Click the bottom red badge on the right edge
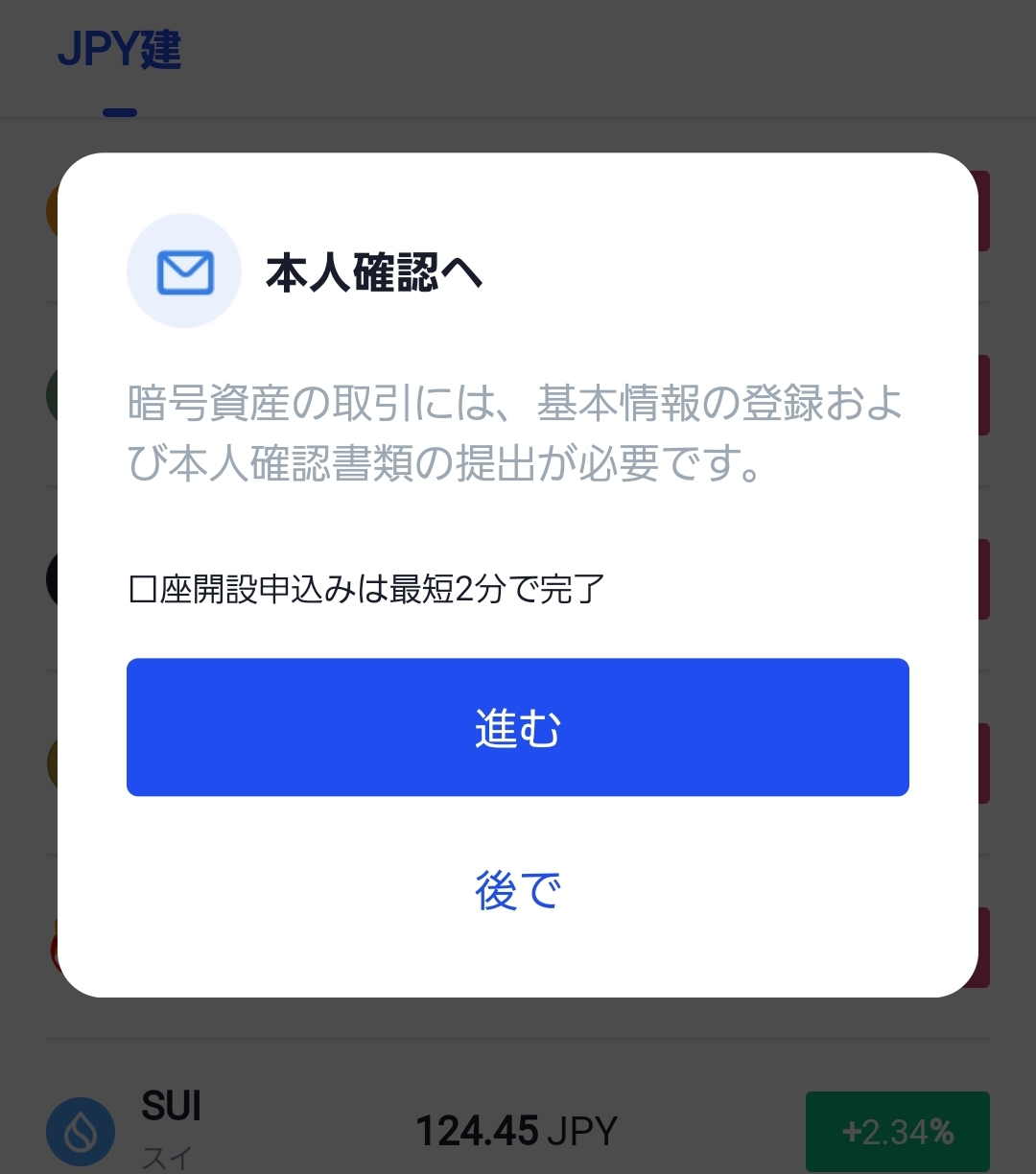This screenshot has width=1036, height=1174. [x=983, y=948]
